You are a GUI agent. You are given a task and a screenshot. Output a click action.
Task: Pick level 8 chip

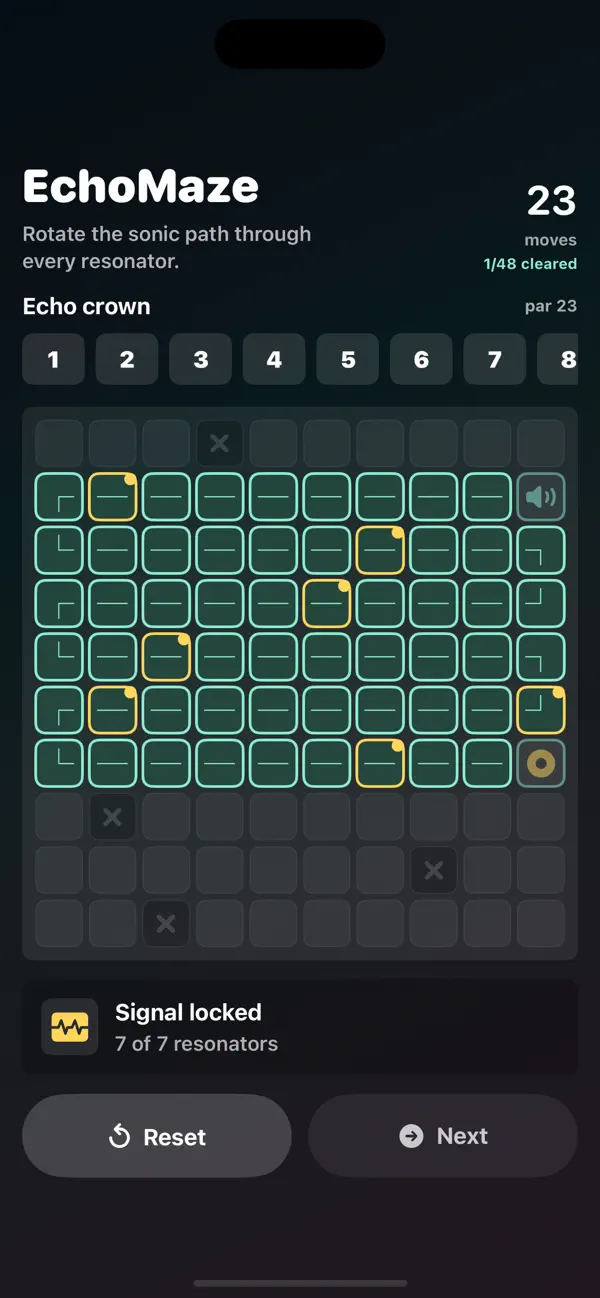(x=558, y=359)
